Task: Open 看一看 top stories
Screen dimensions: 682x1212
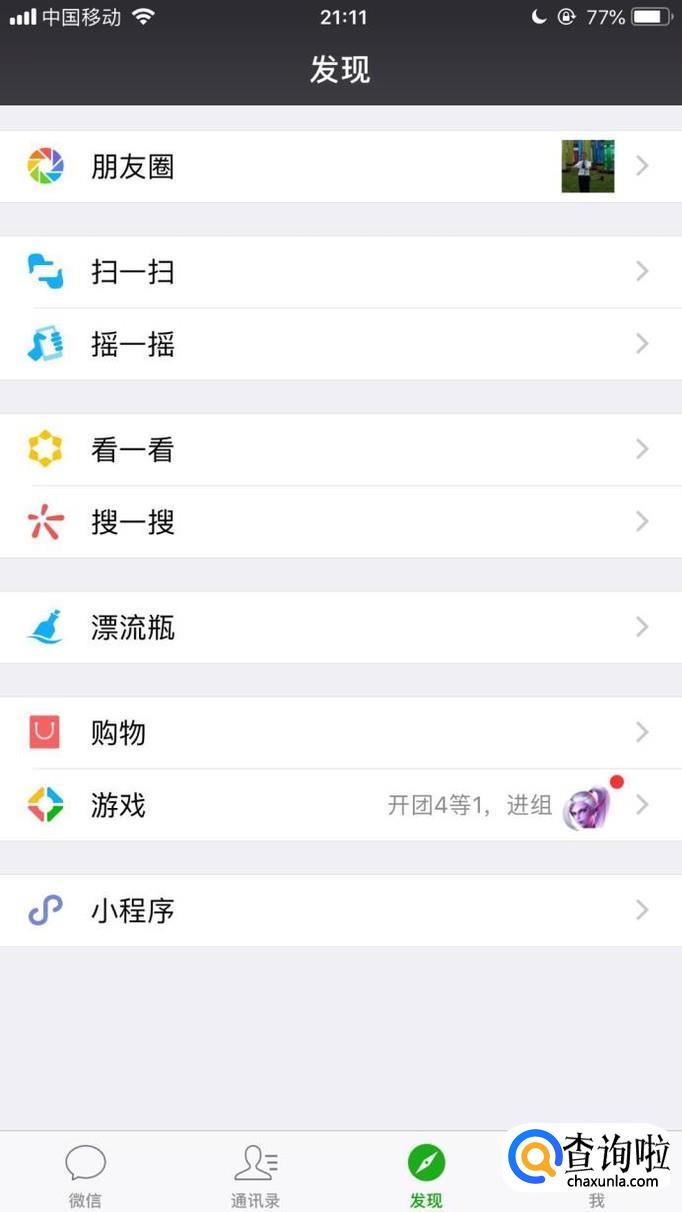Action: (x=340, y=450)
